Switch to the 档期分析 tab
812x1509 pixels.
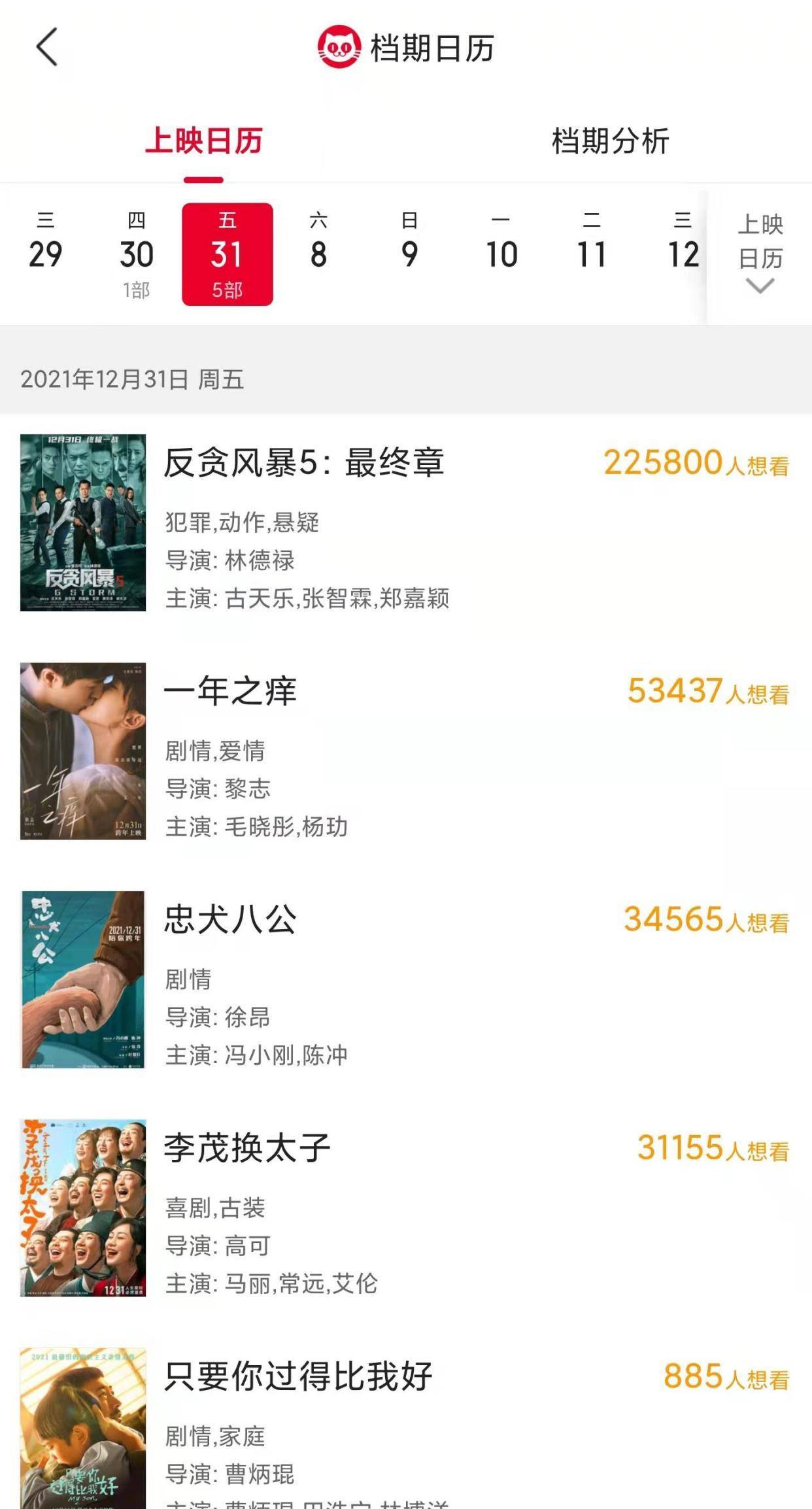pyautogui.click(x=609, y=139)
